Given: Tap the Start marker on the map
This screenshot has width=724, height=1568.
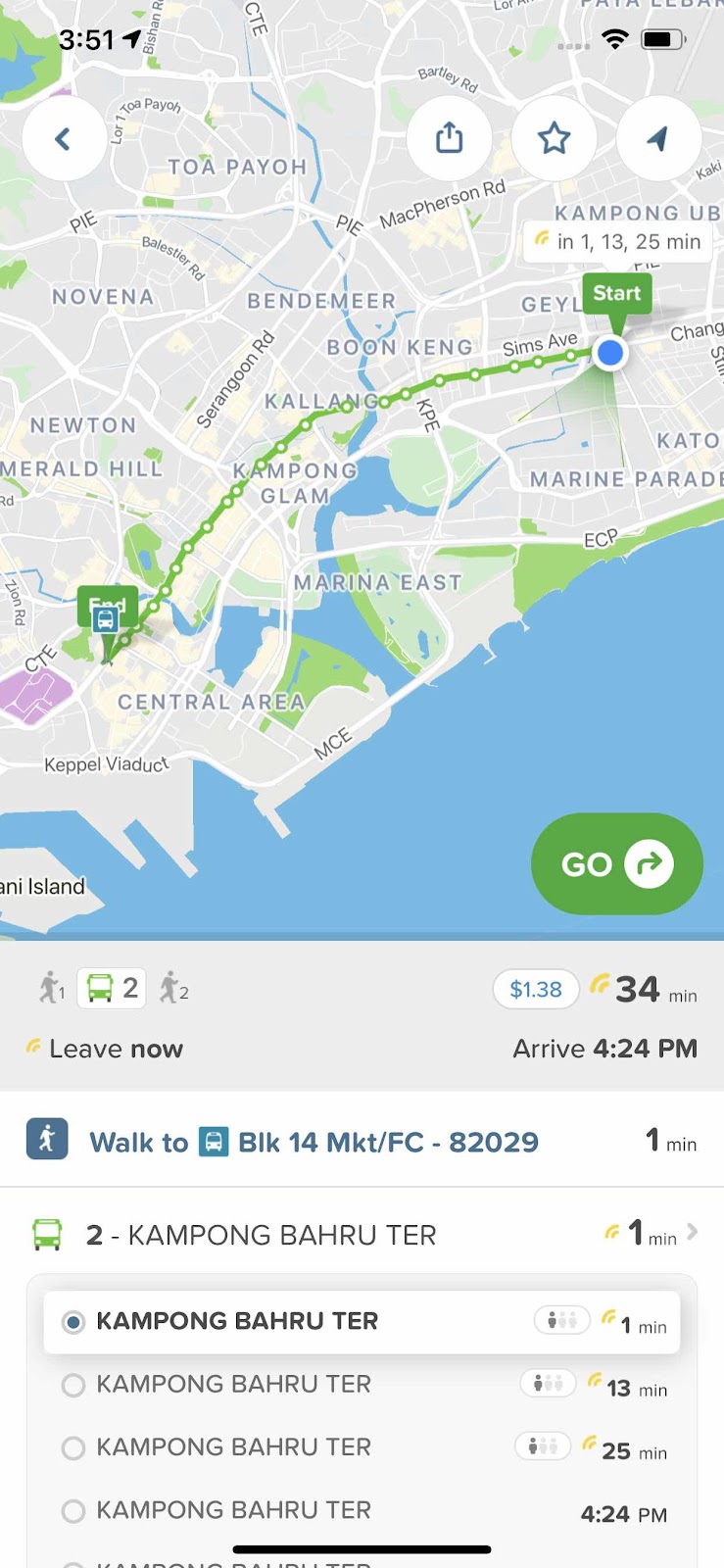Looking at the screenshot, I should (616, 294).
